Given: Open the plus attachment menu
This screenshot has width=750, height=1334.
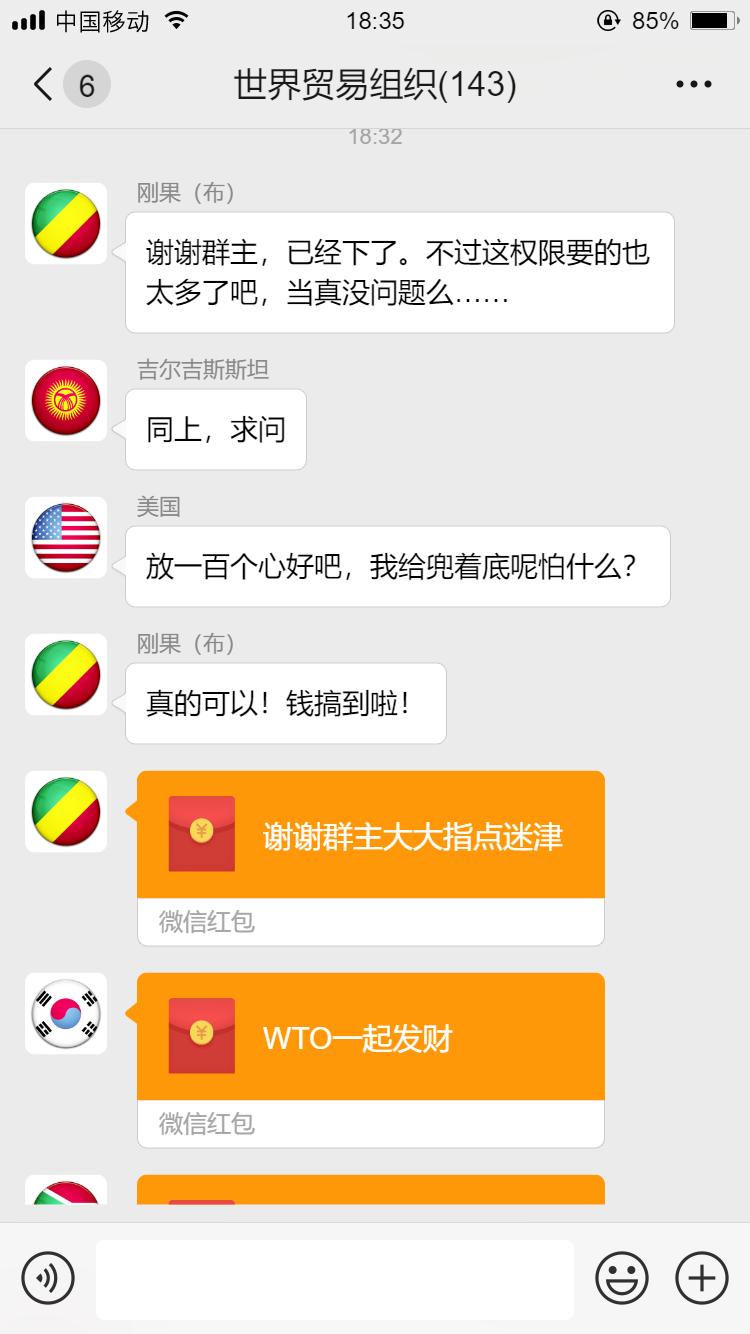Looking at the screenshot, I should pos(702,1277).
